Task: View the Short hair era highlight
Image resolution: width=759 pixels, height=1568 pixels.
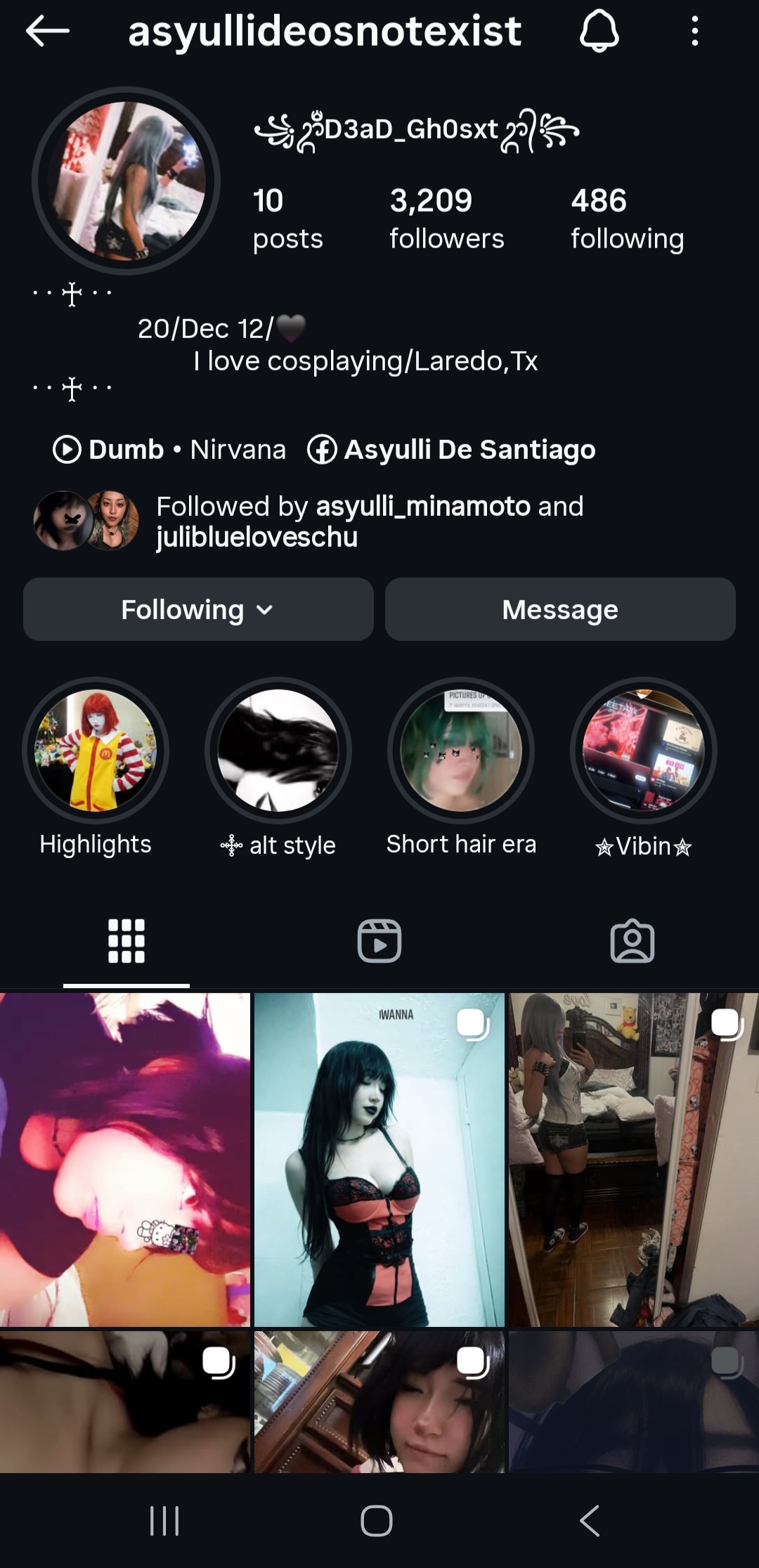Action: coord(461,751)
